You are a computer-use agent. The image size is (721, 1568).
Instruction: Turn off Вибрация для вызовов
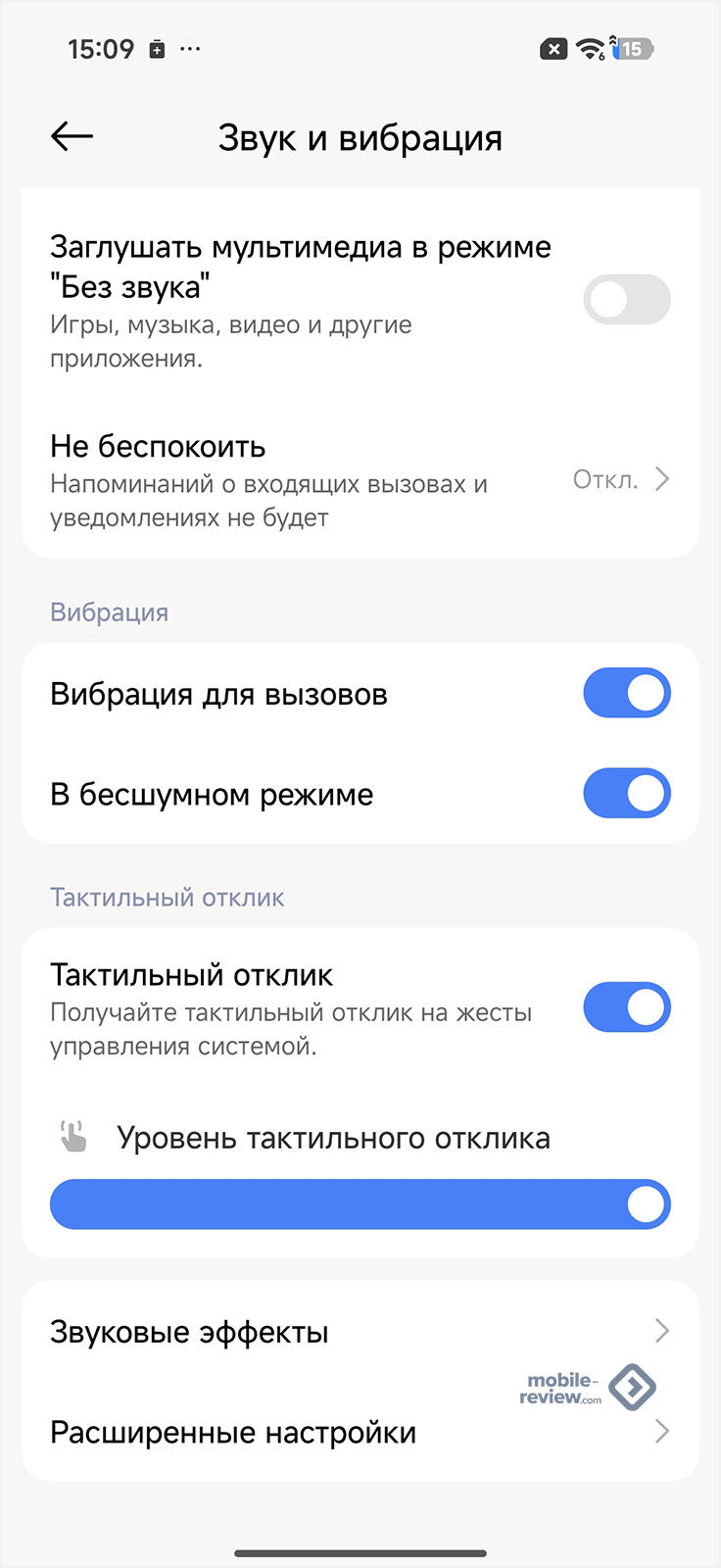(626, 694)
